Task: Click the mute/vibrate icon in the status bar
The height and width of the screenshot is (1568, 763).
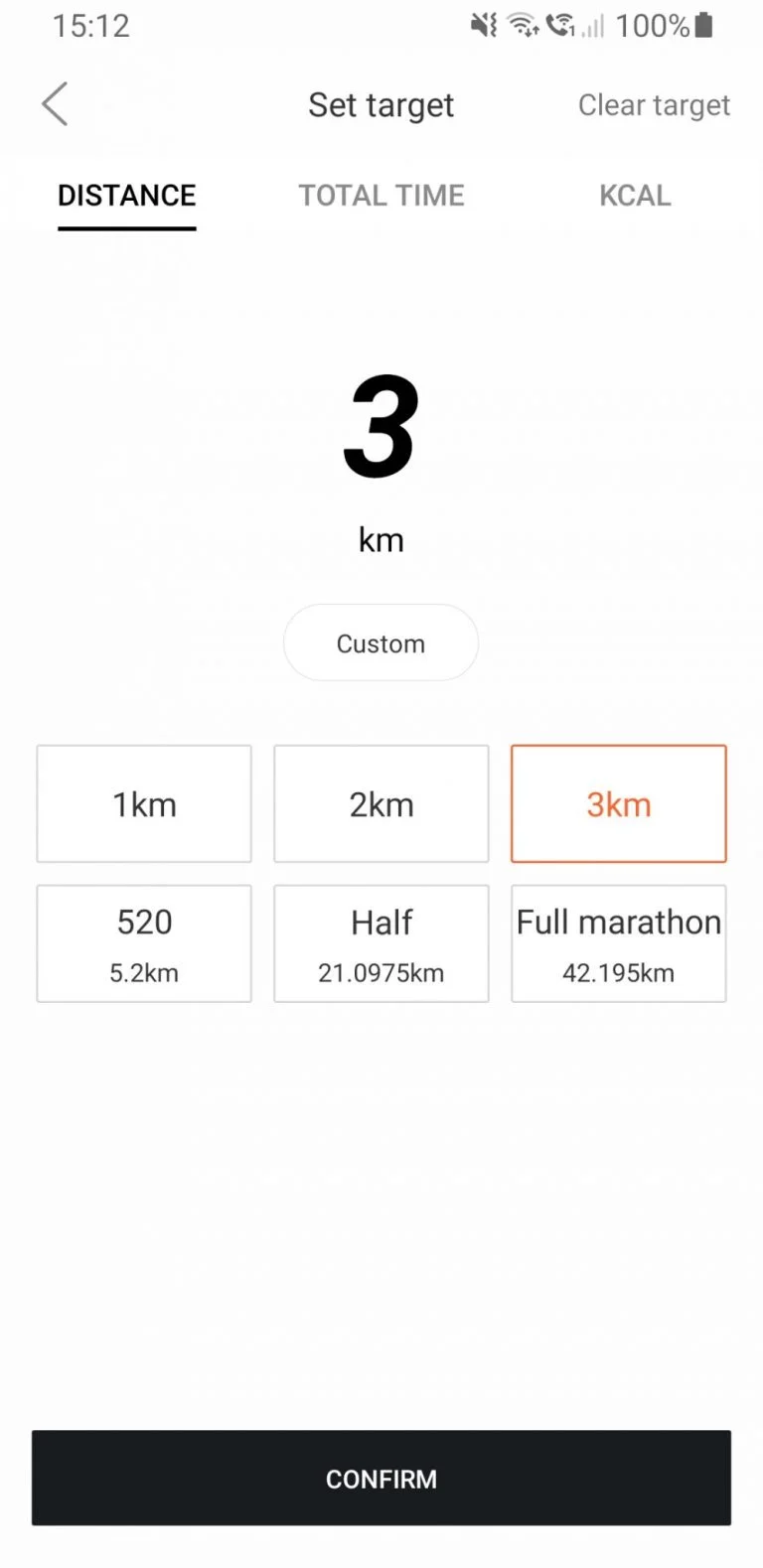Action: pos(484,25)
